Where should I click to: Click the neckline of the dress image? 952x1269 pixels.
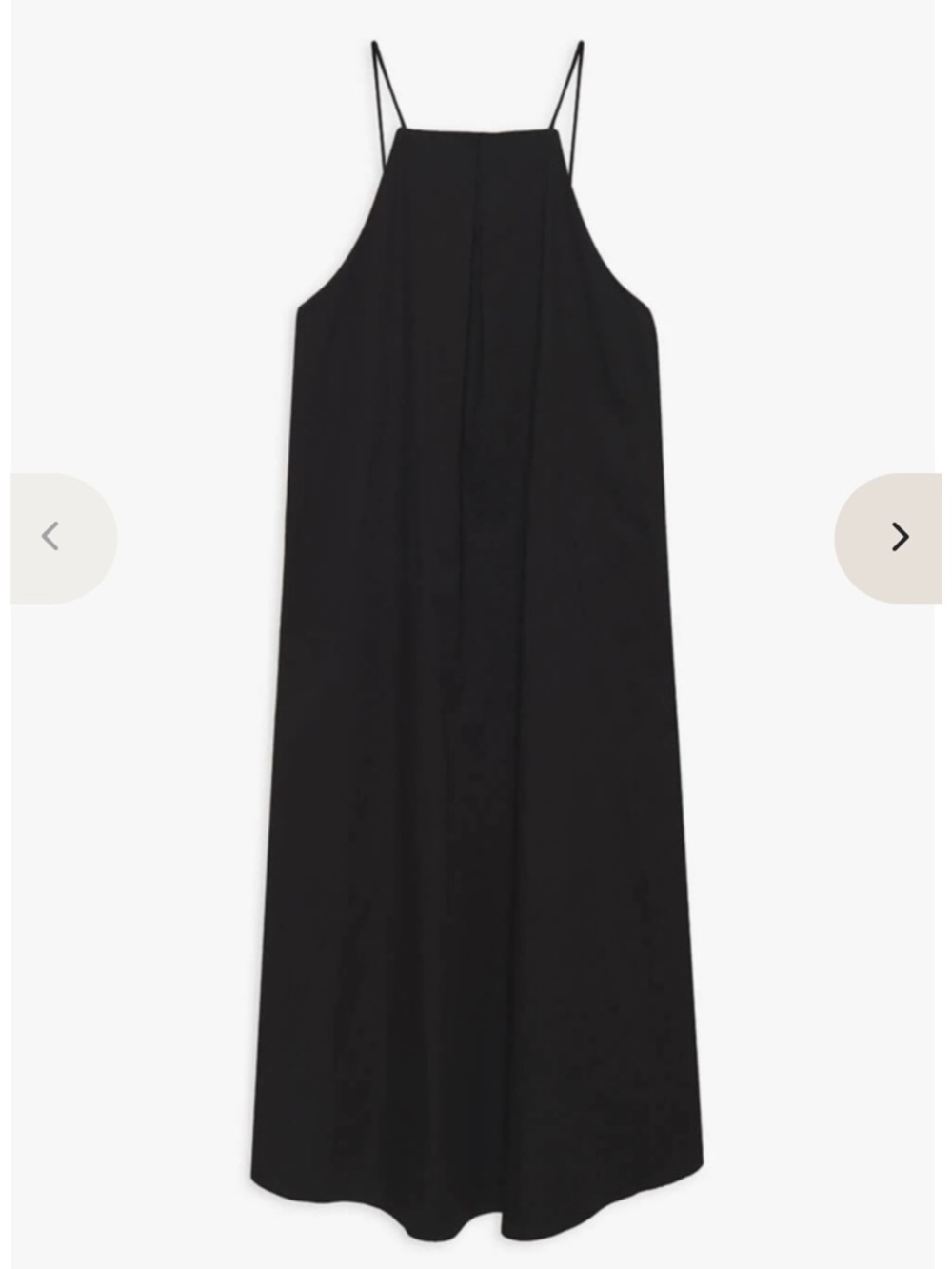[x=476, y=133]
